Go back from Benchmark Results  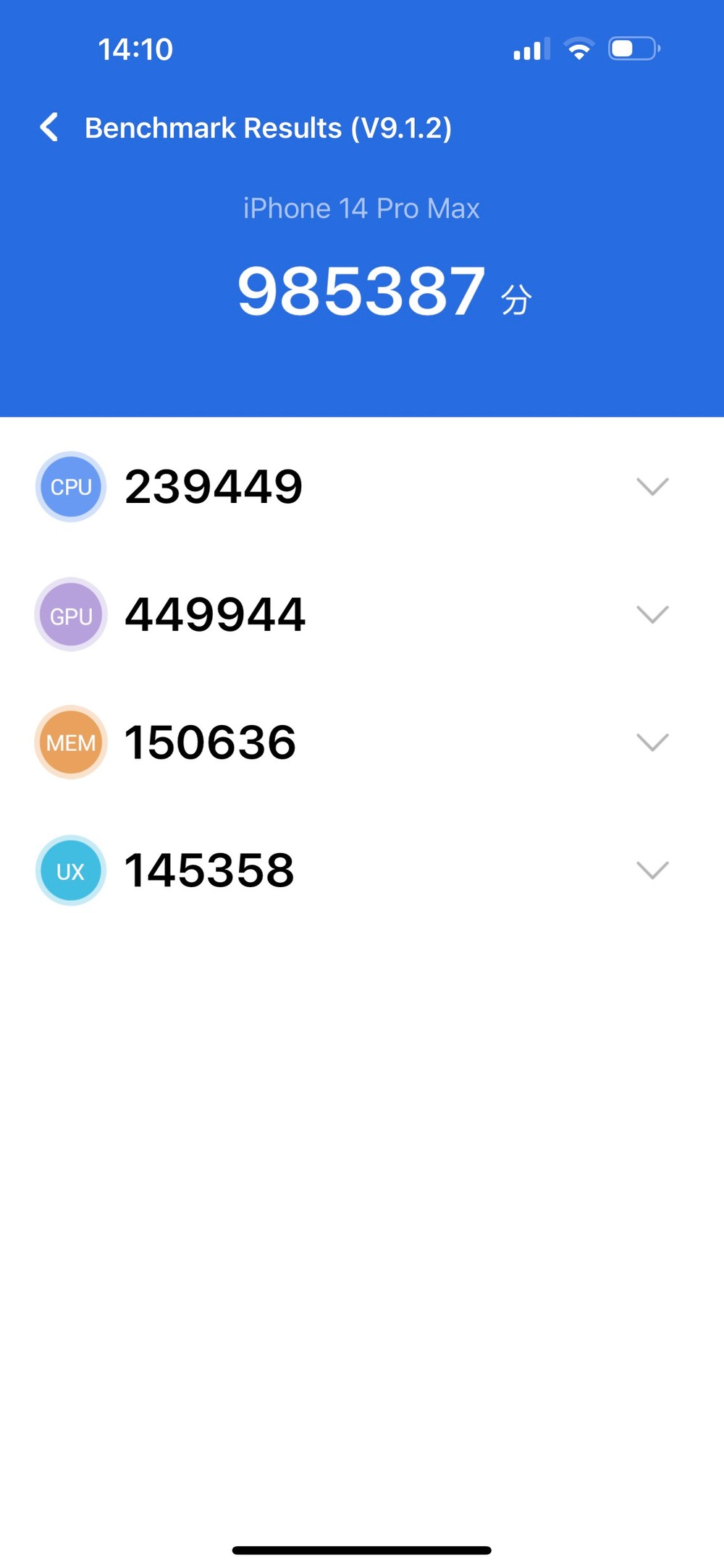click(49, 127)
